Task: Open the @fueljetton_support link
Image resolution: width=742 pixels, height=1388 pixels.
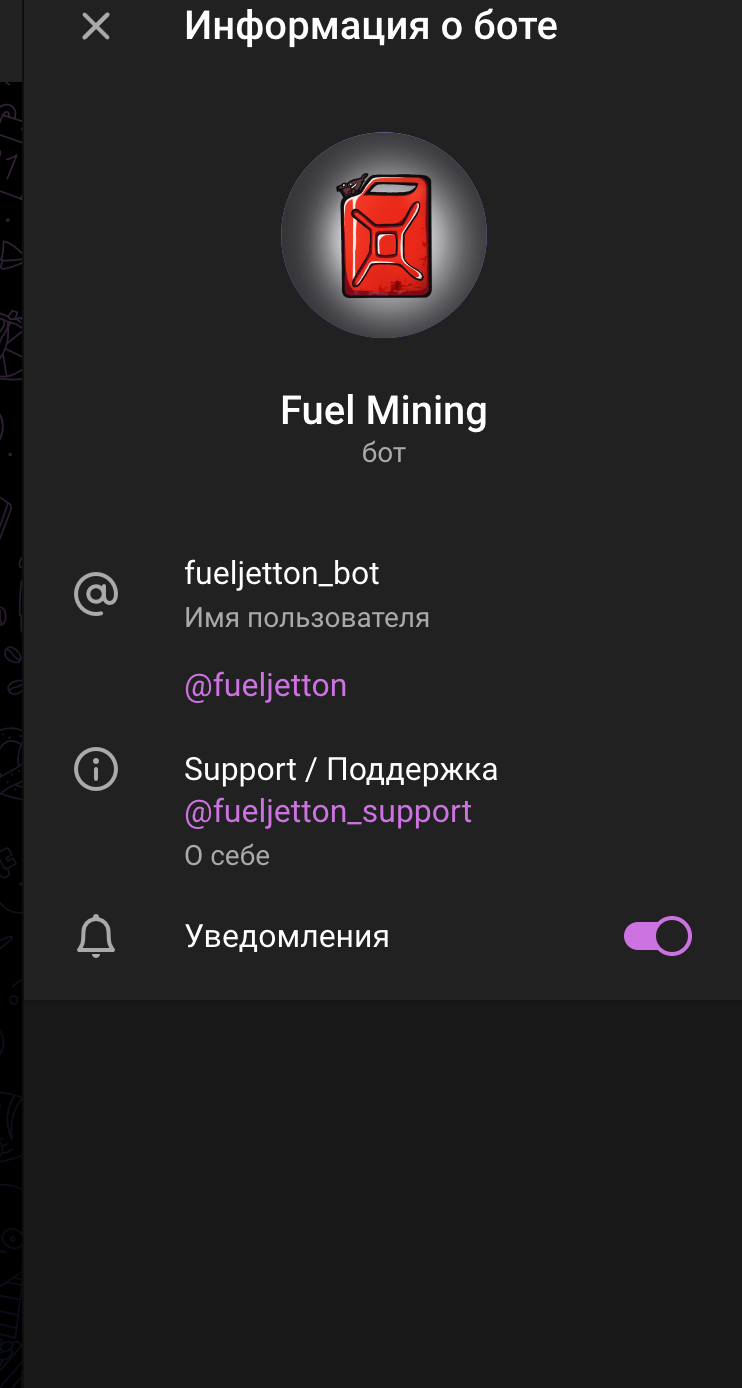Action: [328, 811]
